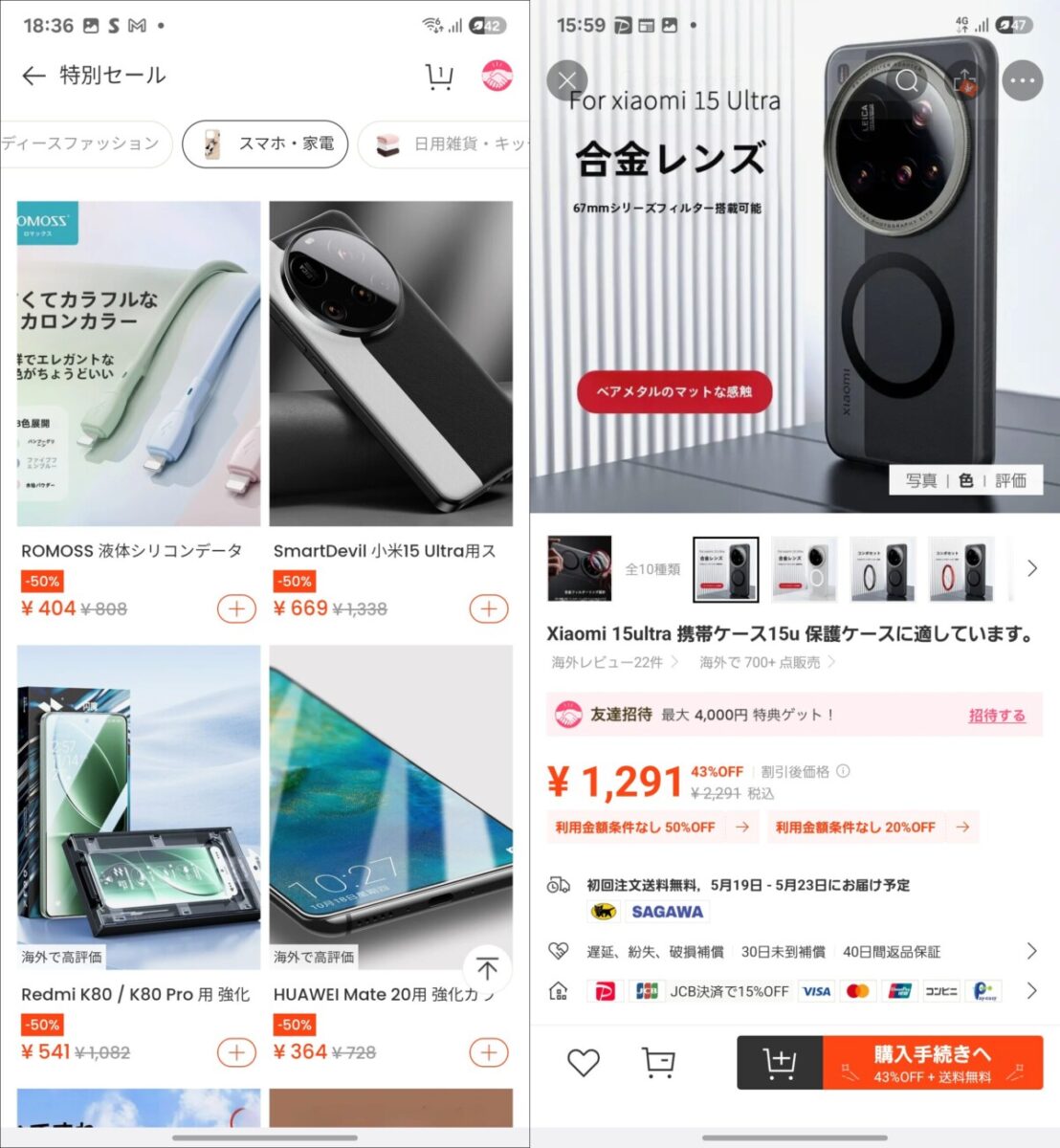Open the HUAWEI Mate 20 glass product card

(390, 806)
